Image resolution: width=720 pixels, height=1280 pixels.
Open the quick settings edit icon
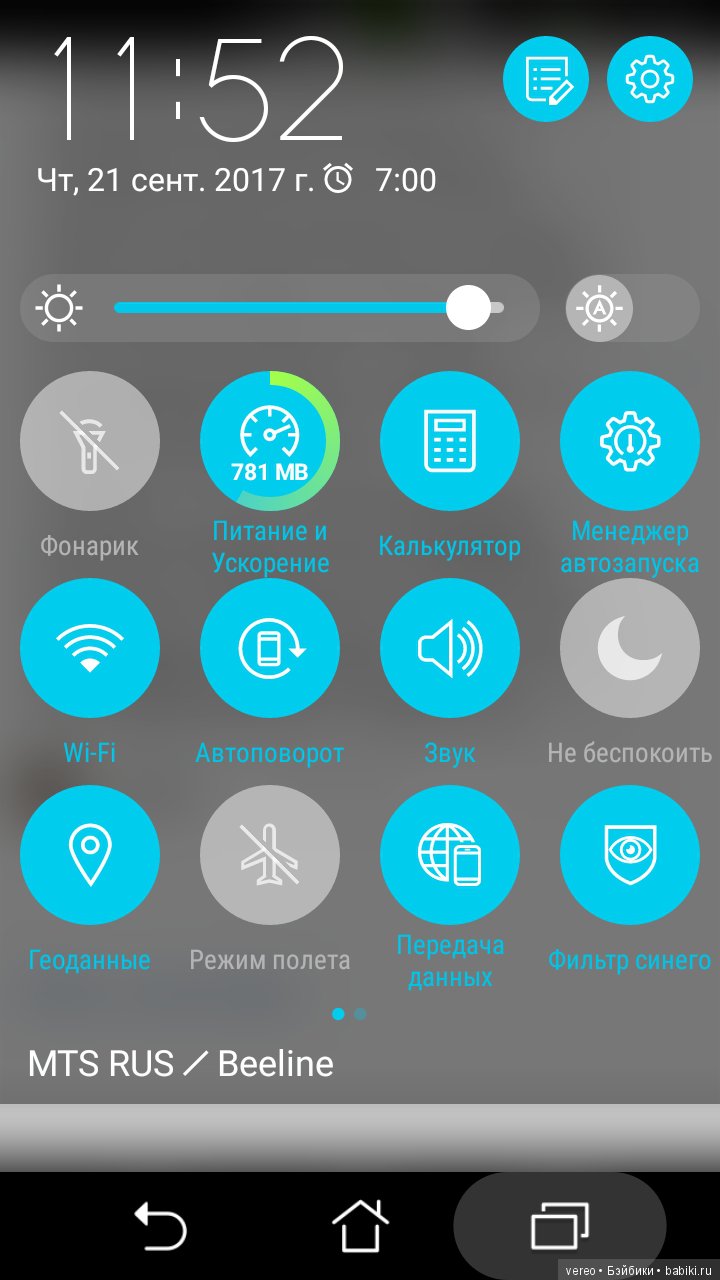coord(545,78)
